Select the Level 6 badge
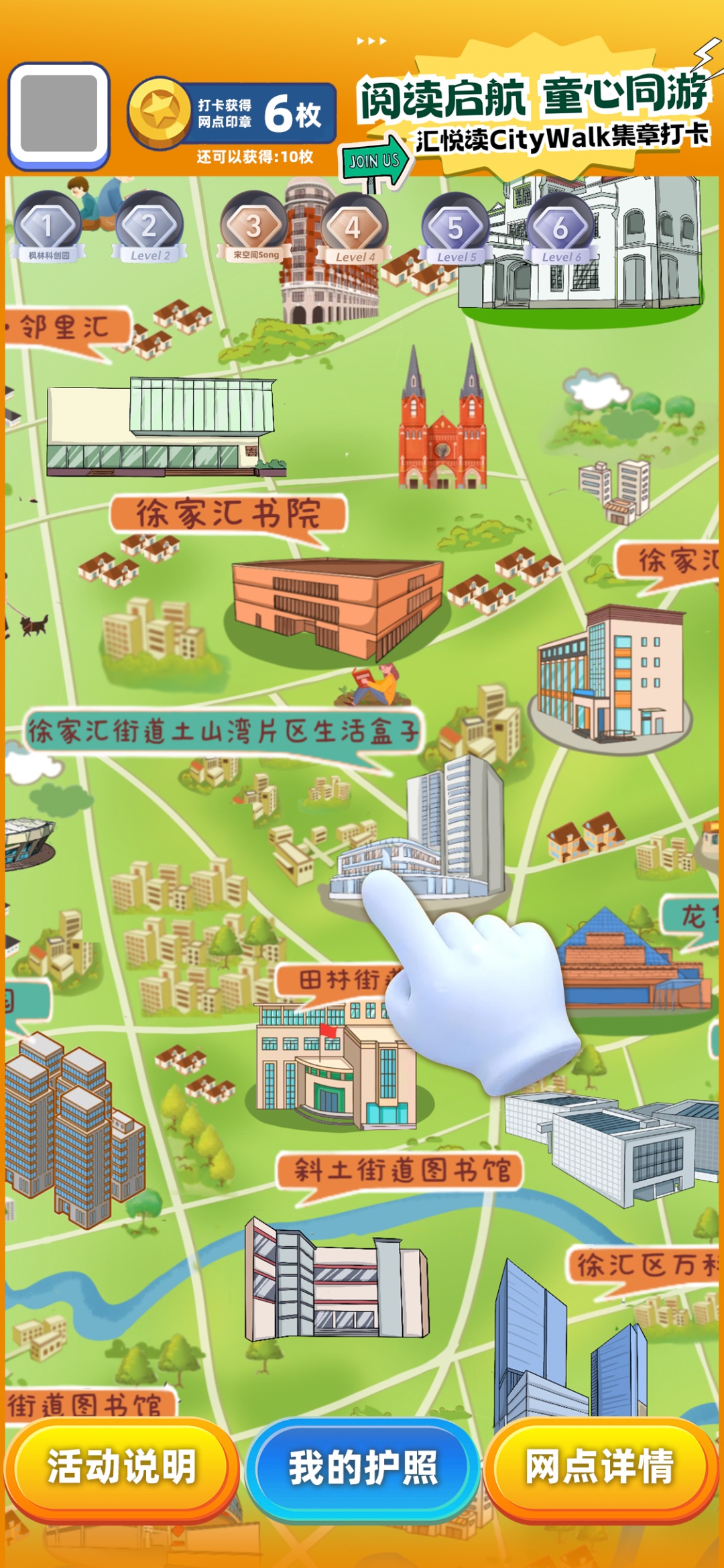724x1568 pixels. pos(560,229)
